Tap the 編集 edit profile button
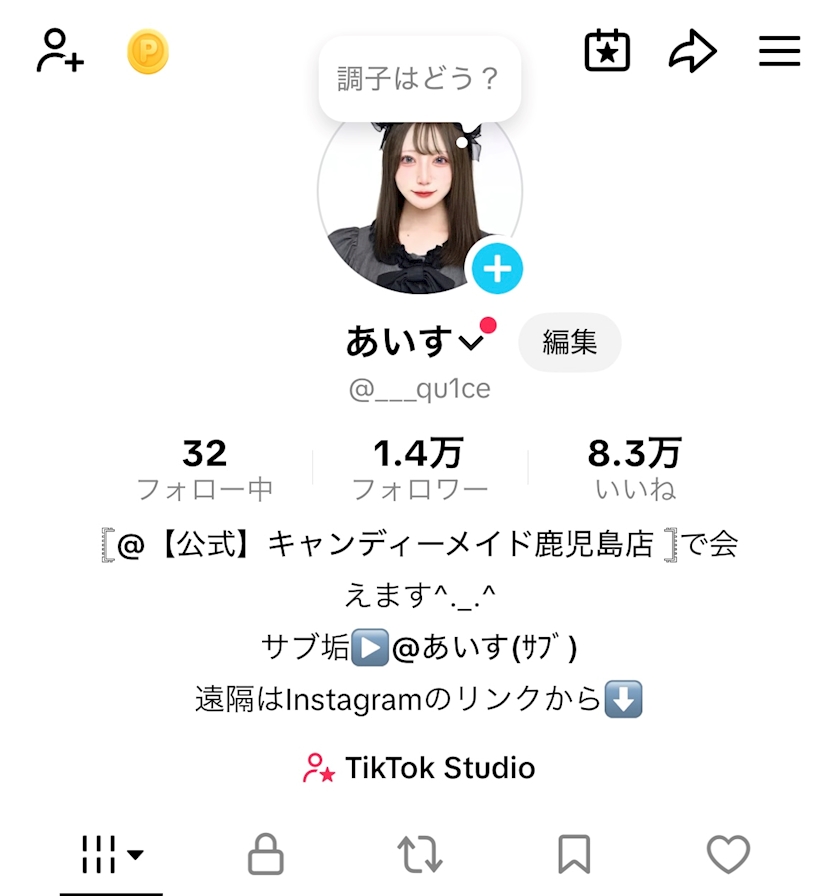840x896 pixels. pos(570,342)
